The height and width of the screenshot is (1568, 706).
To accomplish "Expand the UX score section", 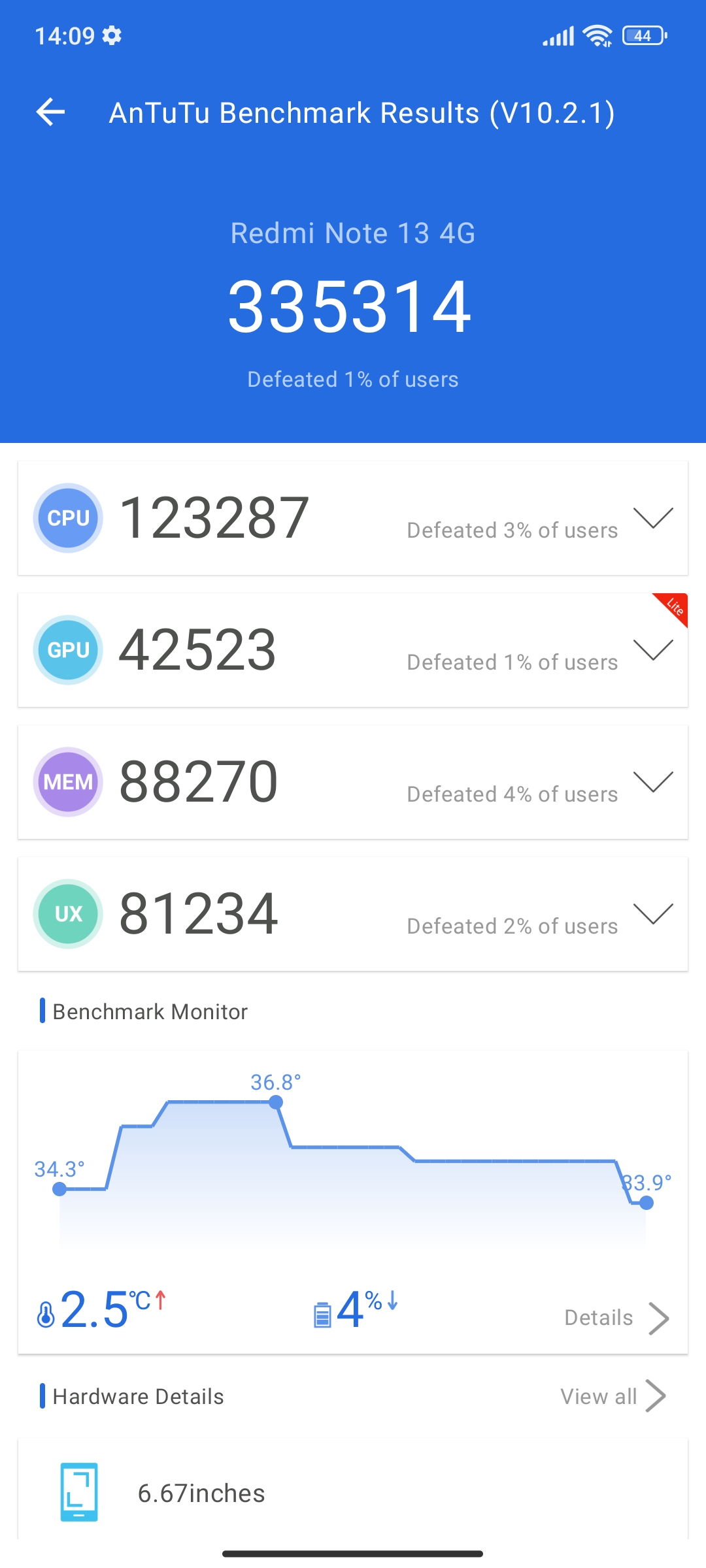I will pos(653,913).
